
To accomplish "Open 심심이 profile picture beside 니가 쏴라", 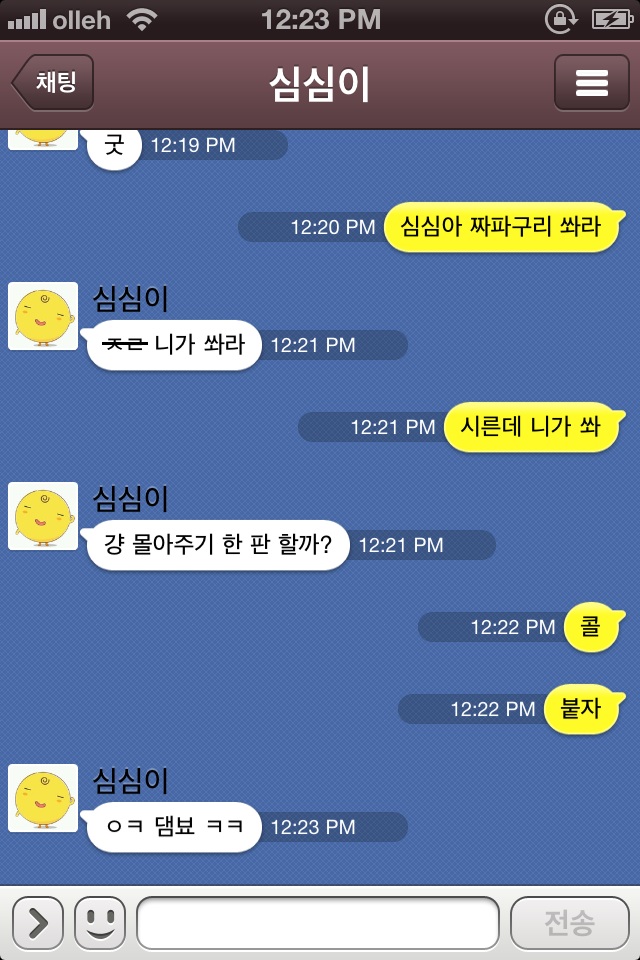I will pyautogui.click(x=43, y=316).
